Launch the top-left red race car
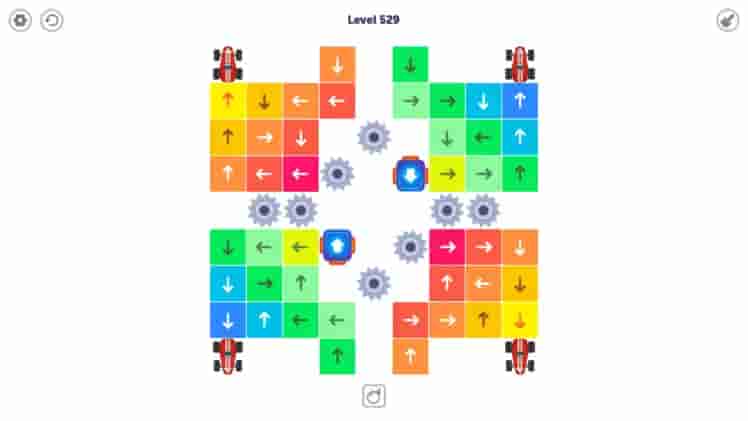 pos(228,64)
